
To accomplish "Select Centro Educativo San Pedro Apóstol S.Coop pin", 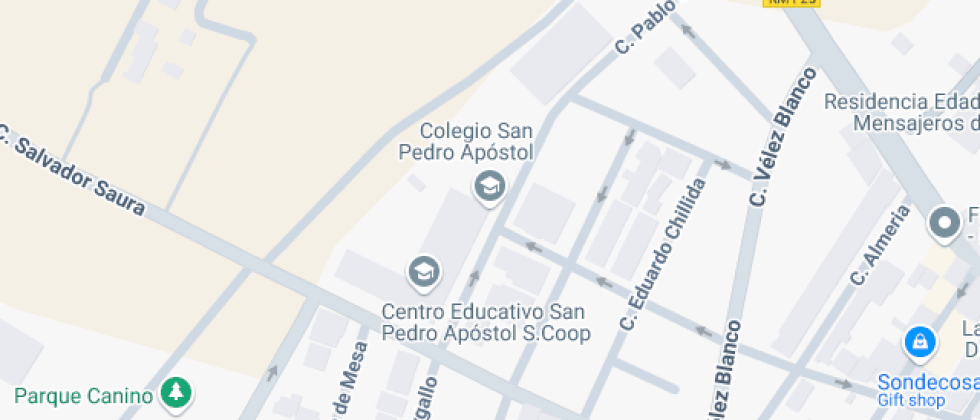I will pyautogui.click(x=423, y=270).
